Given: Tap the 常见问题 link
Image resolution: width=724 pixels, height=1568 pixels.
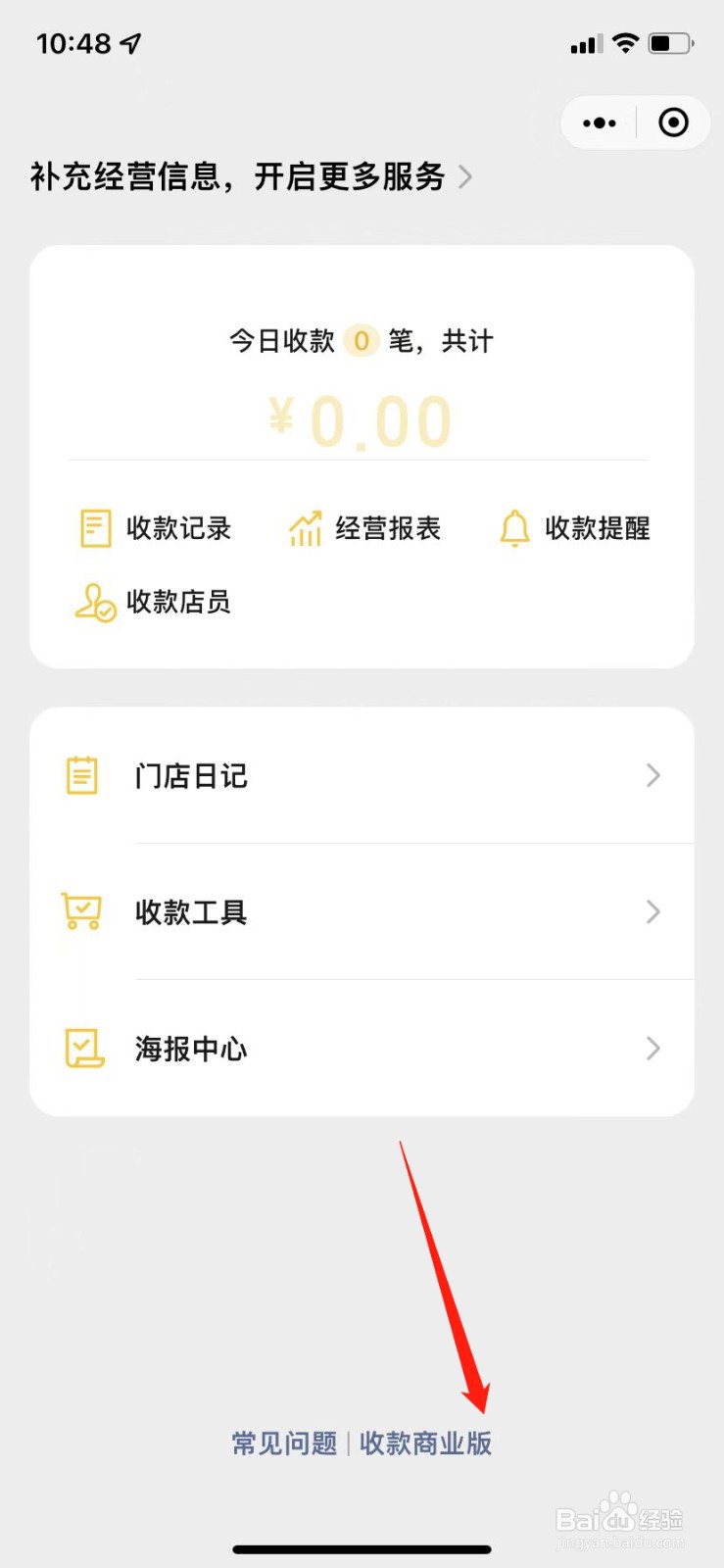Looking at the screenshot, I should click(284, 1444).
